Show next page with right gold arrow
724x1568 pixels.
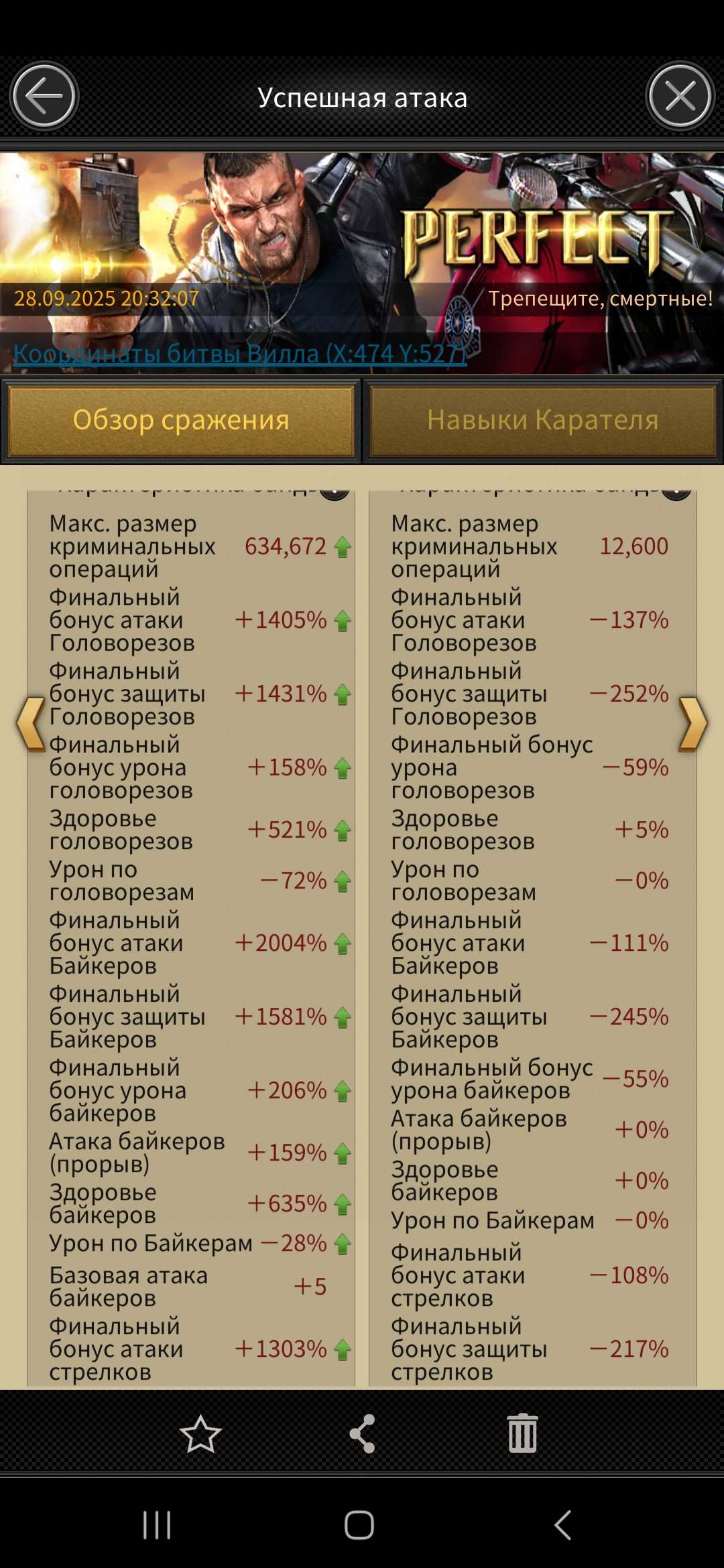coord(693,723)
